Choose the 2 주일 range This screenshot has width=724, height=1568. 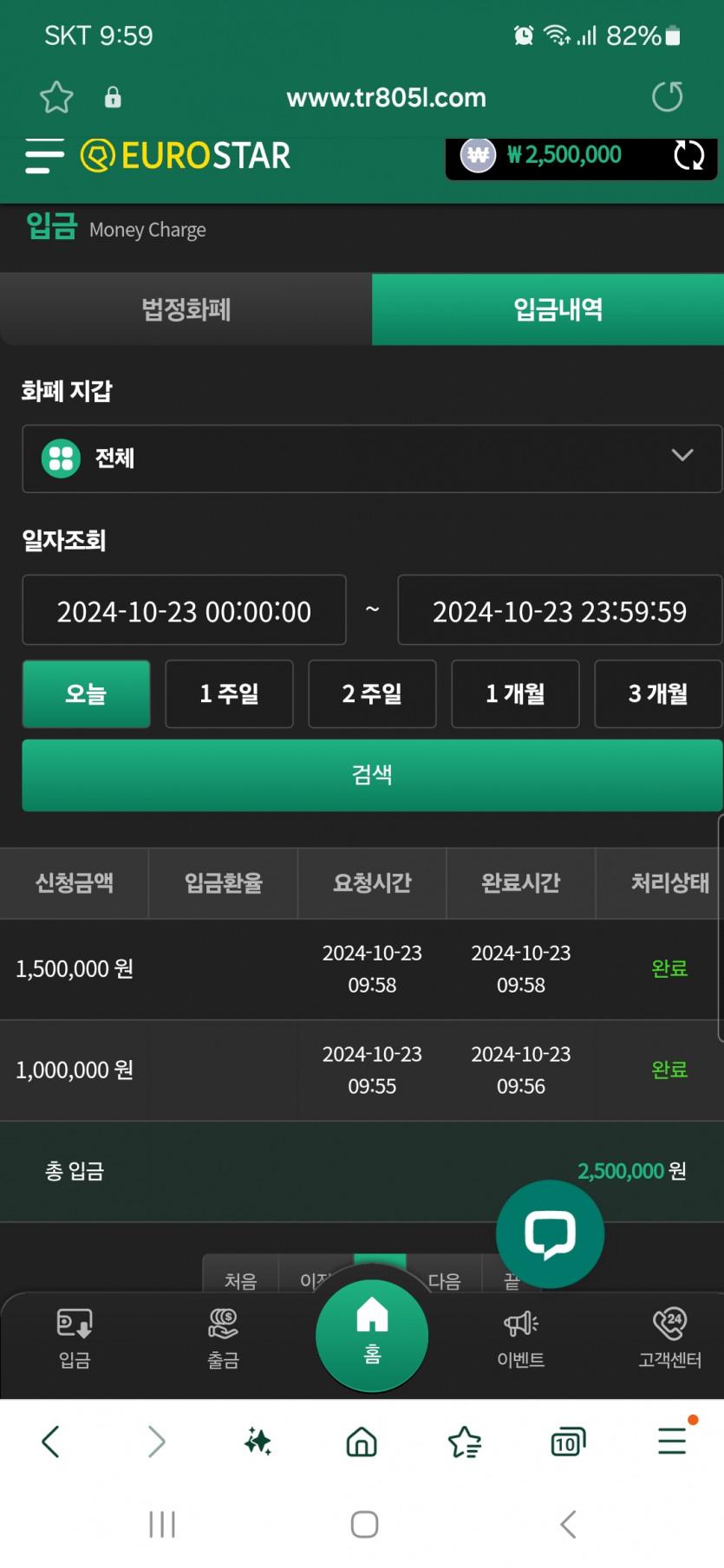coord(372,693)
